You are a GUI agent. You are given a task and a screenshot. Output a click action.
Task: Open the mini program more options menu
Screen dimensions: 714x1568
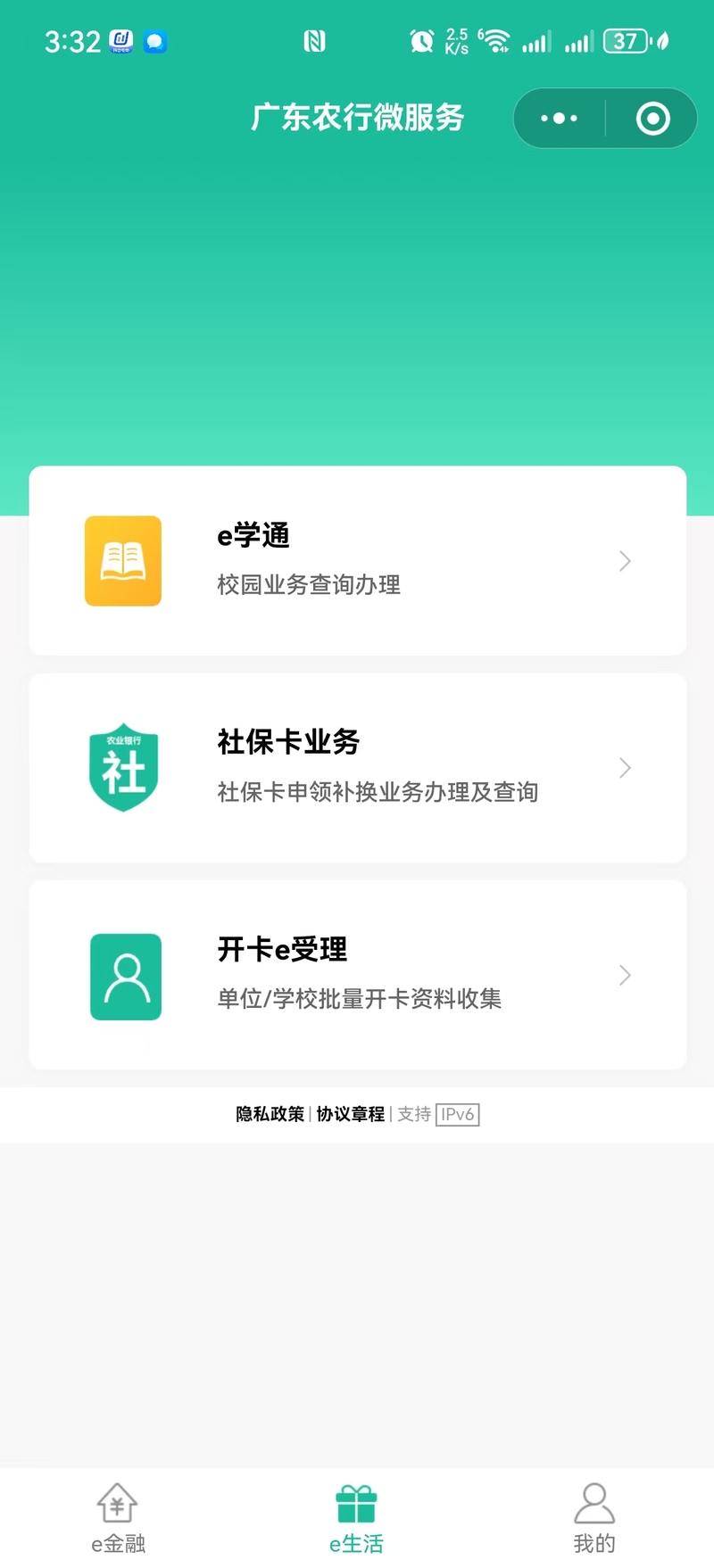[x=560, y=118]
